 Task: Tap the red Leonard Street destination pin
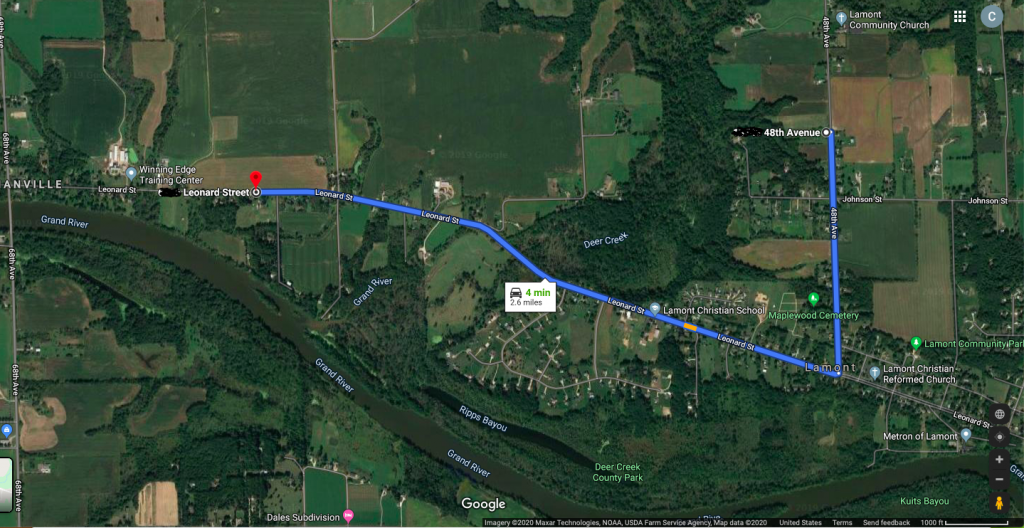[x=255, y=180]
